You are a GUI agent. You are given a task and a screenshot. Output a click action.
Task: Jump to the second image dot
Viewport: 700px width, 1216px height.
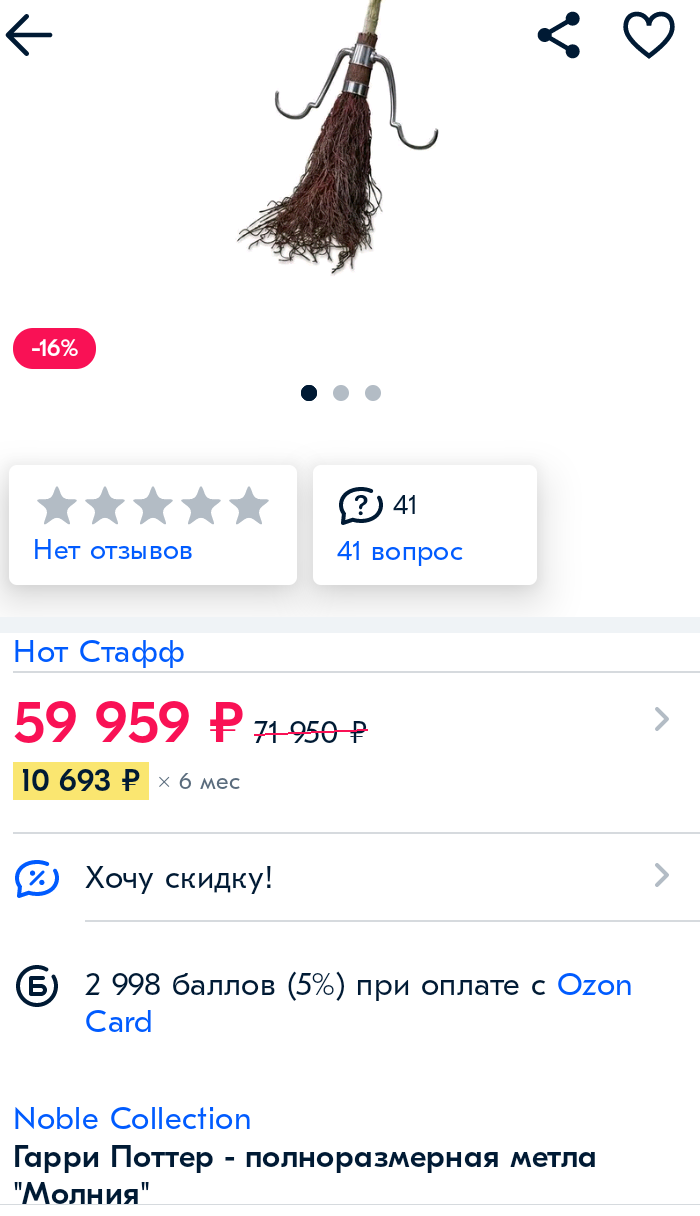[341, 393]
